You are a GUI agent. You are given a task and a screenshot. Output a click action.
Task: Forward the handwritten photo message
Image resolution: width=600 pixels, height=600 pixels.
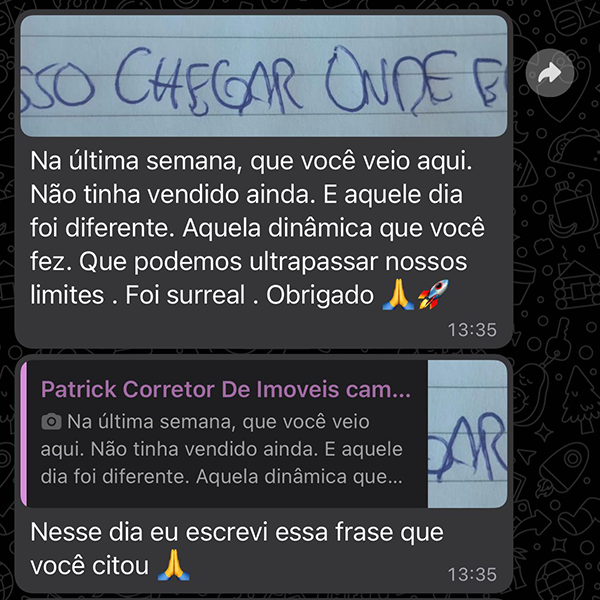549,73
